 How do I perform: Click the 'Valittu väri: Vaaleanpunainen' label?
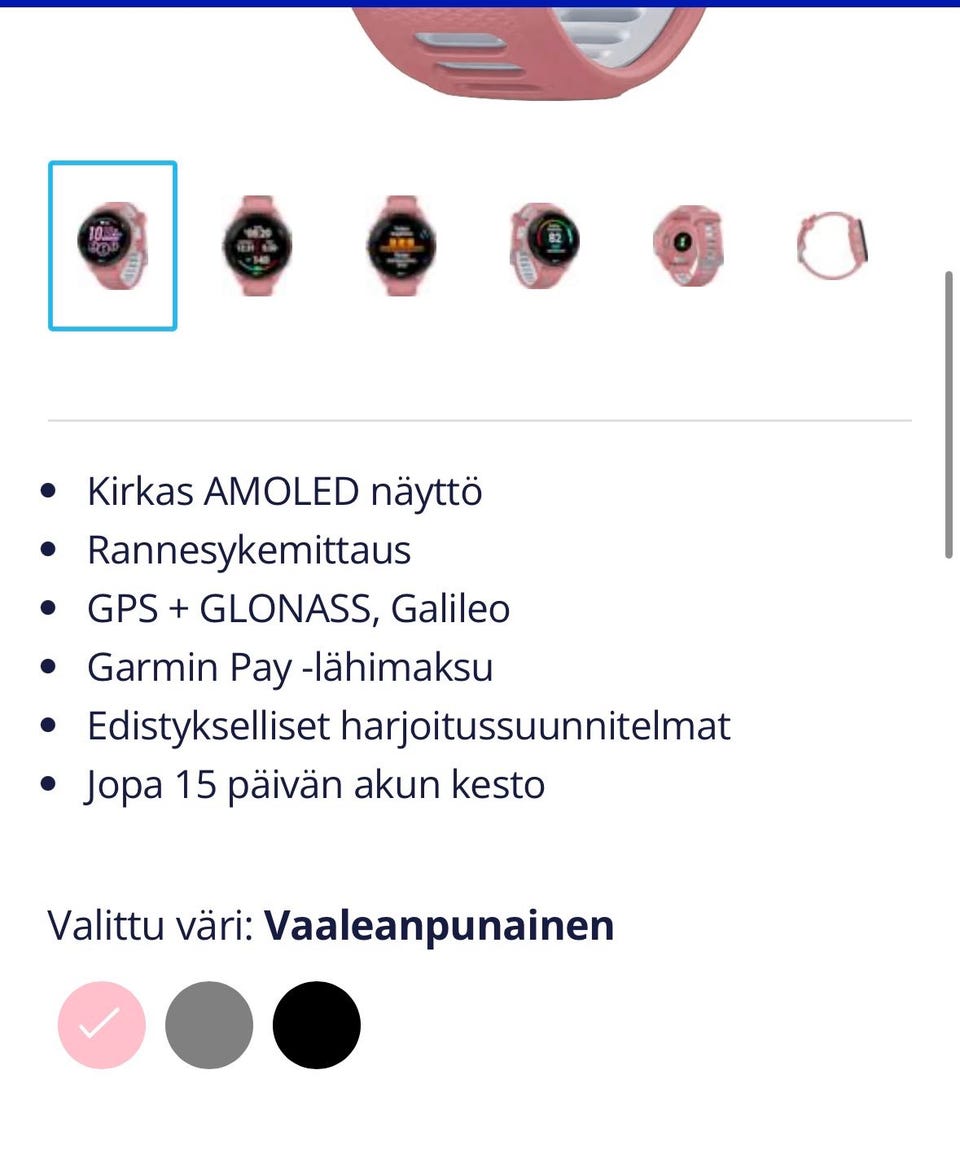[x=331, y=925]
